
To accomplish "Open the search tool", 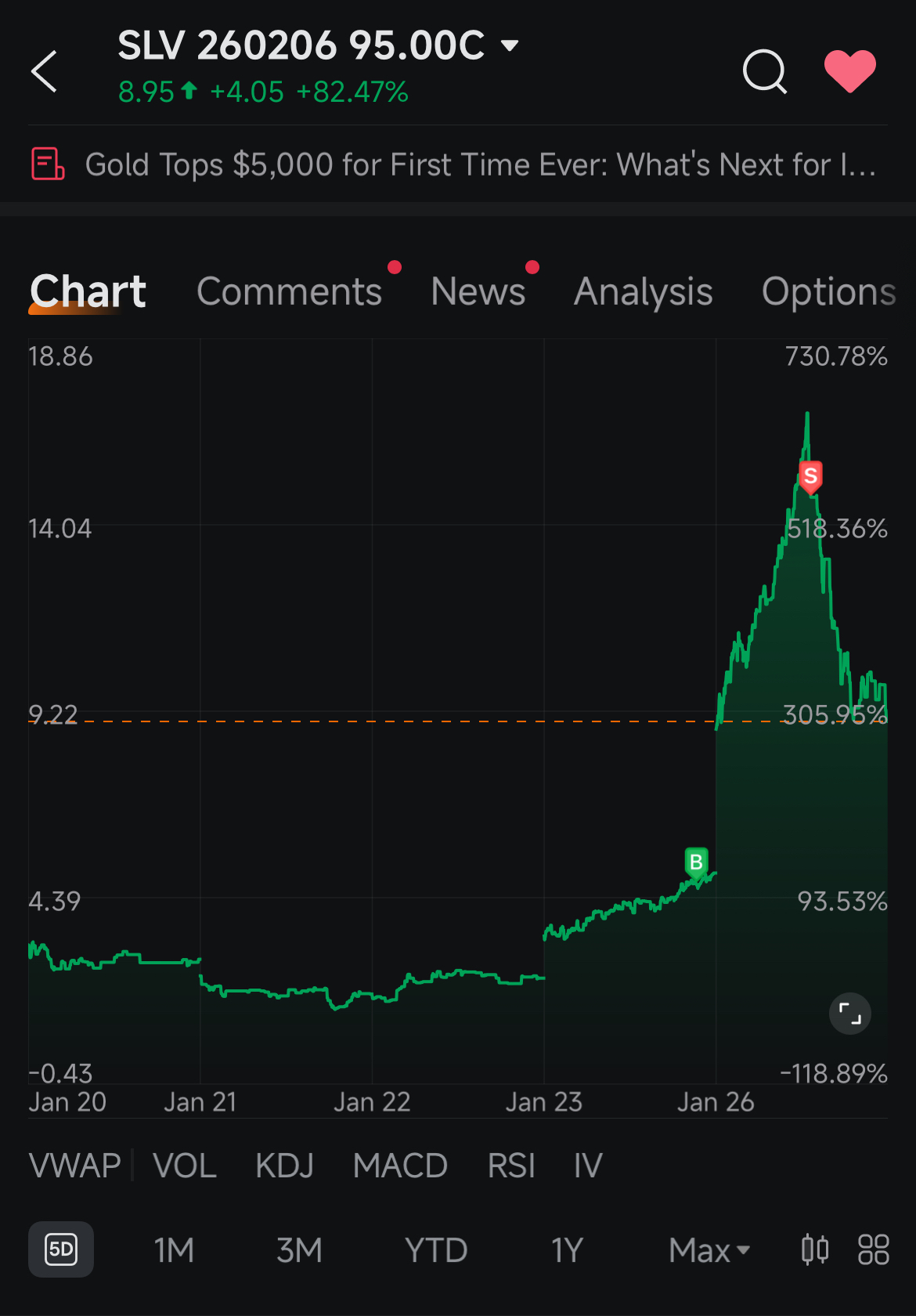I will point(765,71).
